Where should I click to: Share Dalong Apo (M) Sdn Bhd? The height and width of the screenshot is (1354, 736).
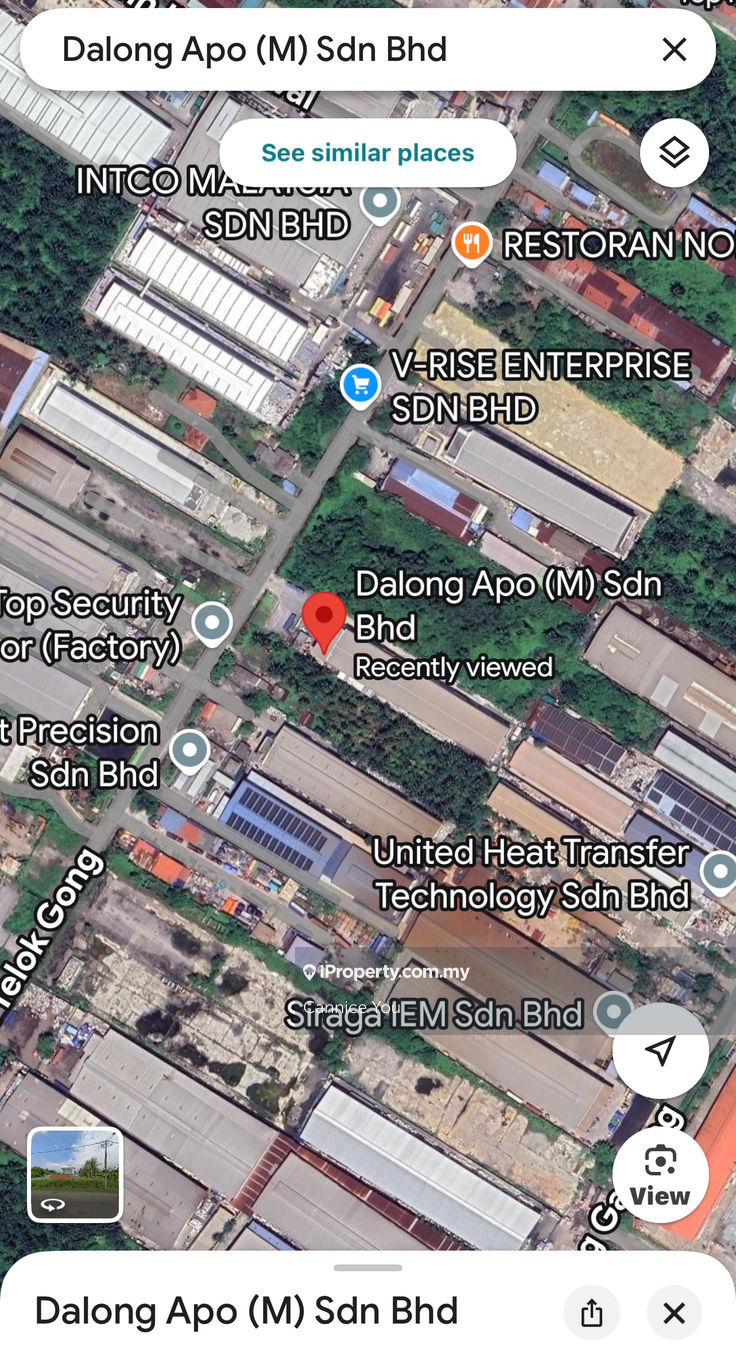tap(591, 1313)
